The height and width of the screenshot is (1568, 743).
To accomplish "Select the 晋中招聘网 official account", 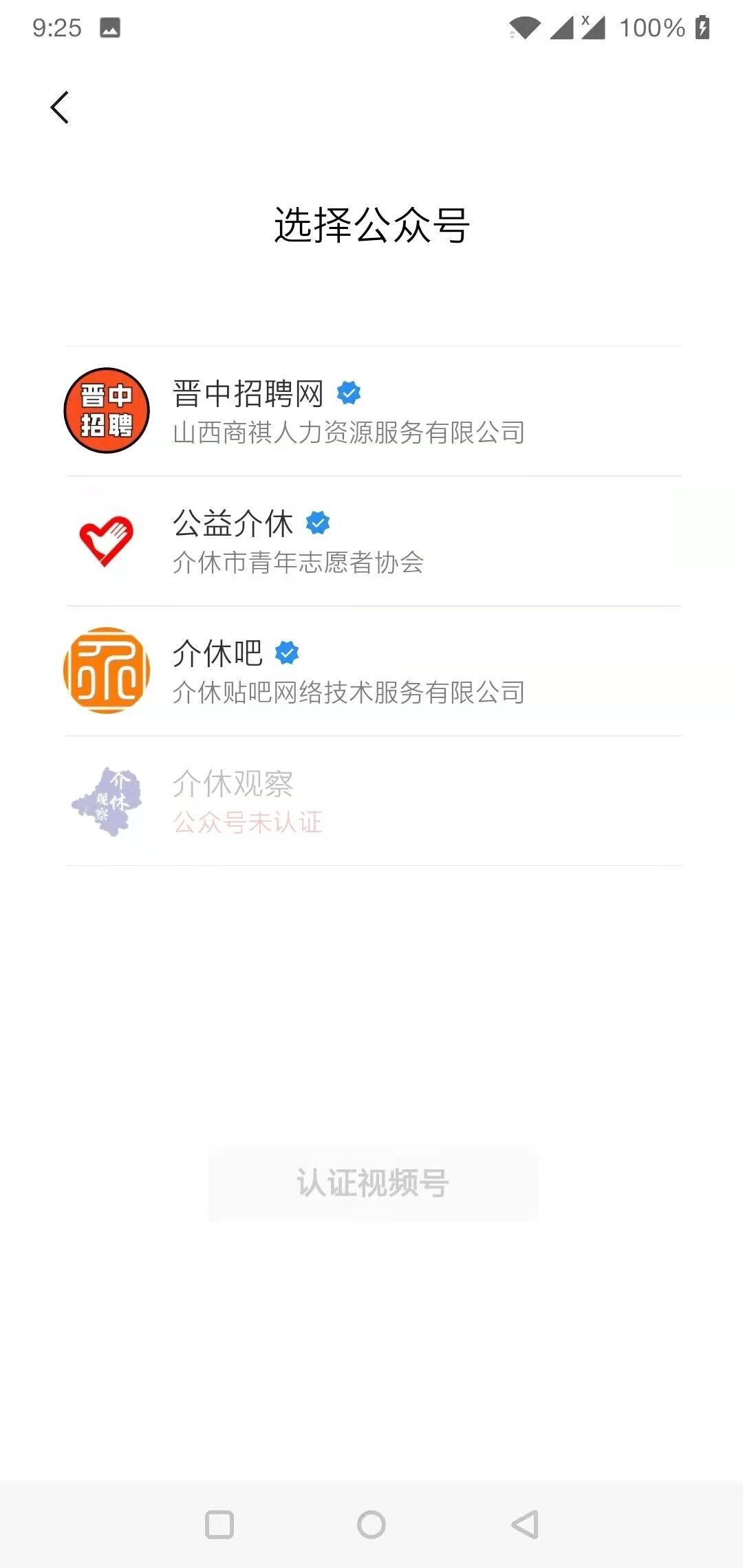I will (374, 411).
